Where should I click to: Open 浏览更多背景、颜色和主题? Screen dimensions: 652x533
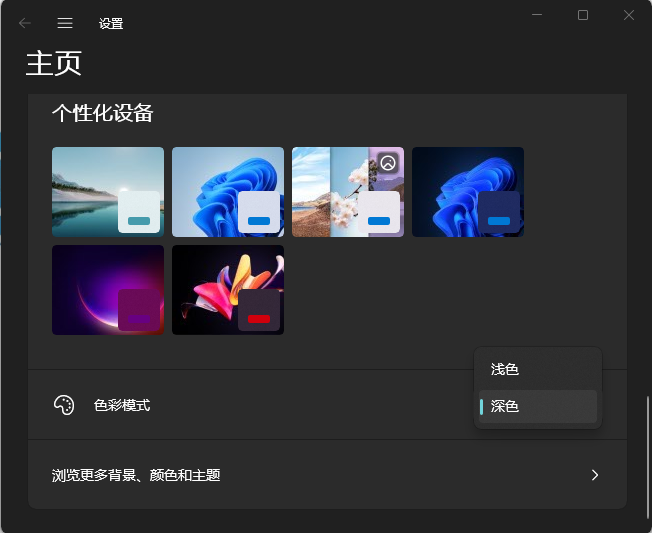coord(327,475)
